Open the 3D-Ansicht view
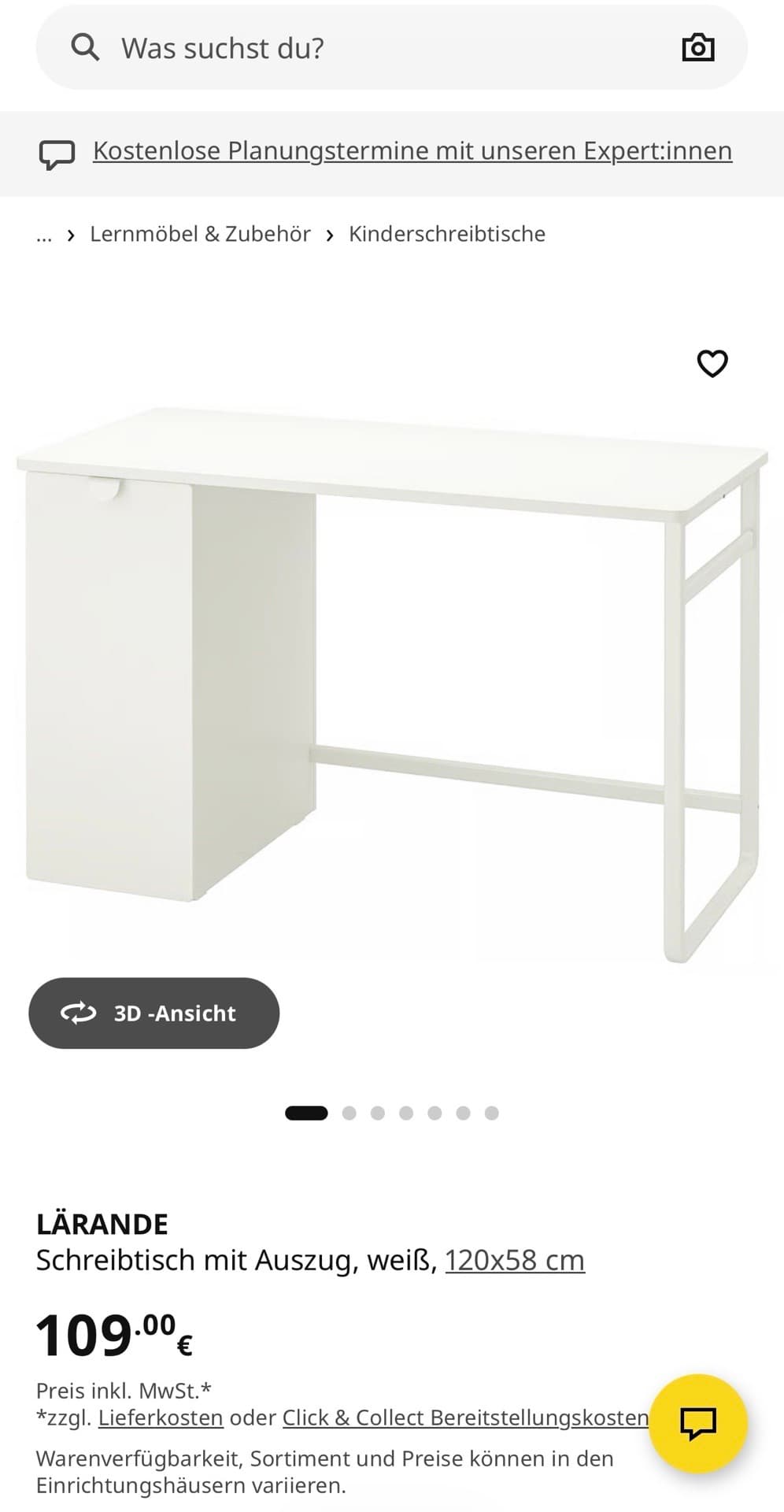The height and width of the screenshot is (1512, 784). pyautogui.click(x=154, y=1013)
